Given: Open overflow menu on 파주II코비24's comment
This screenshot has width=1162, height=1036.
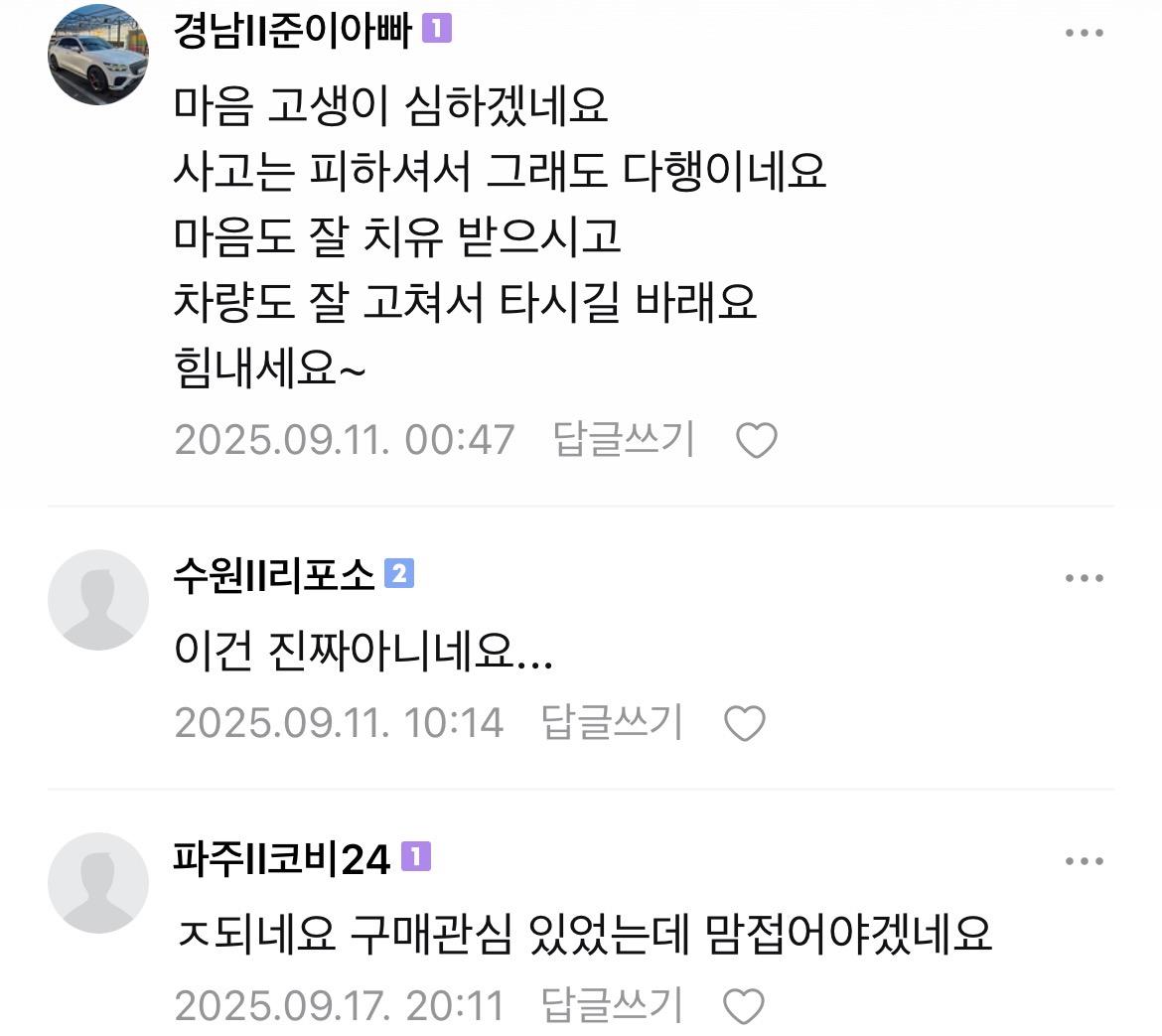Looking at the screenshot, I should coord(1084,861).
